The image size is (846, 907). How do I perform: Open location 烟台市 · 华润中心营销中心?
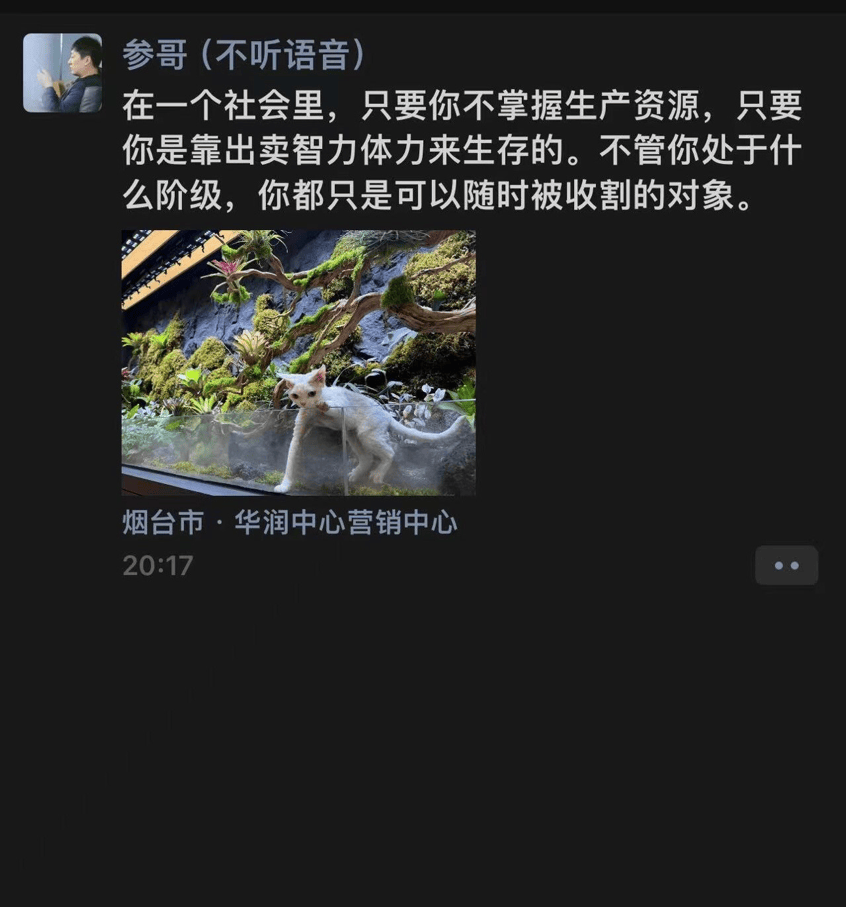tap(289, 522)
